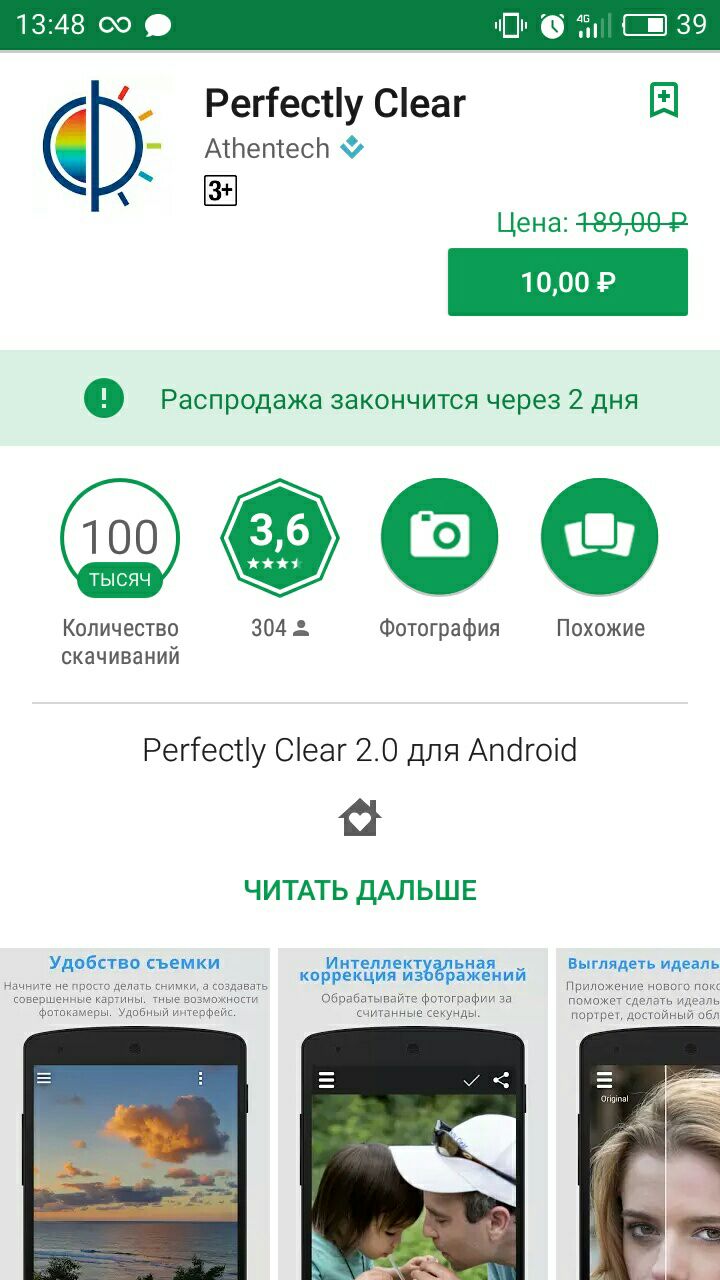The width and height of the screenshot is (720, 1280).
Task: Open the Athentech developer page
Action: point(267,149)
